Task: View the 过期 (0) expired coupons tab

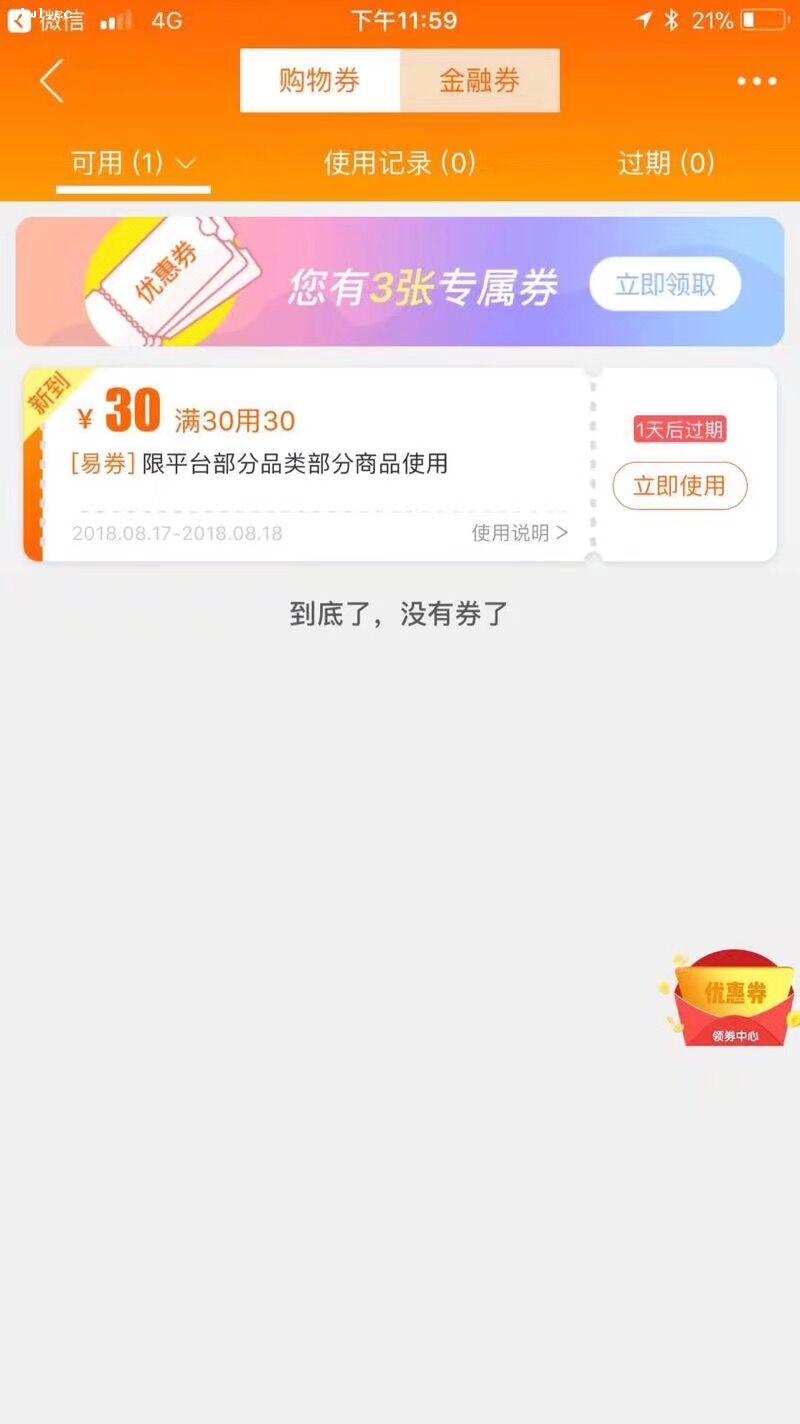Action: pos(666,163)
